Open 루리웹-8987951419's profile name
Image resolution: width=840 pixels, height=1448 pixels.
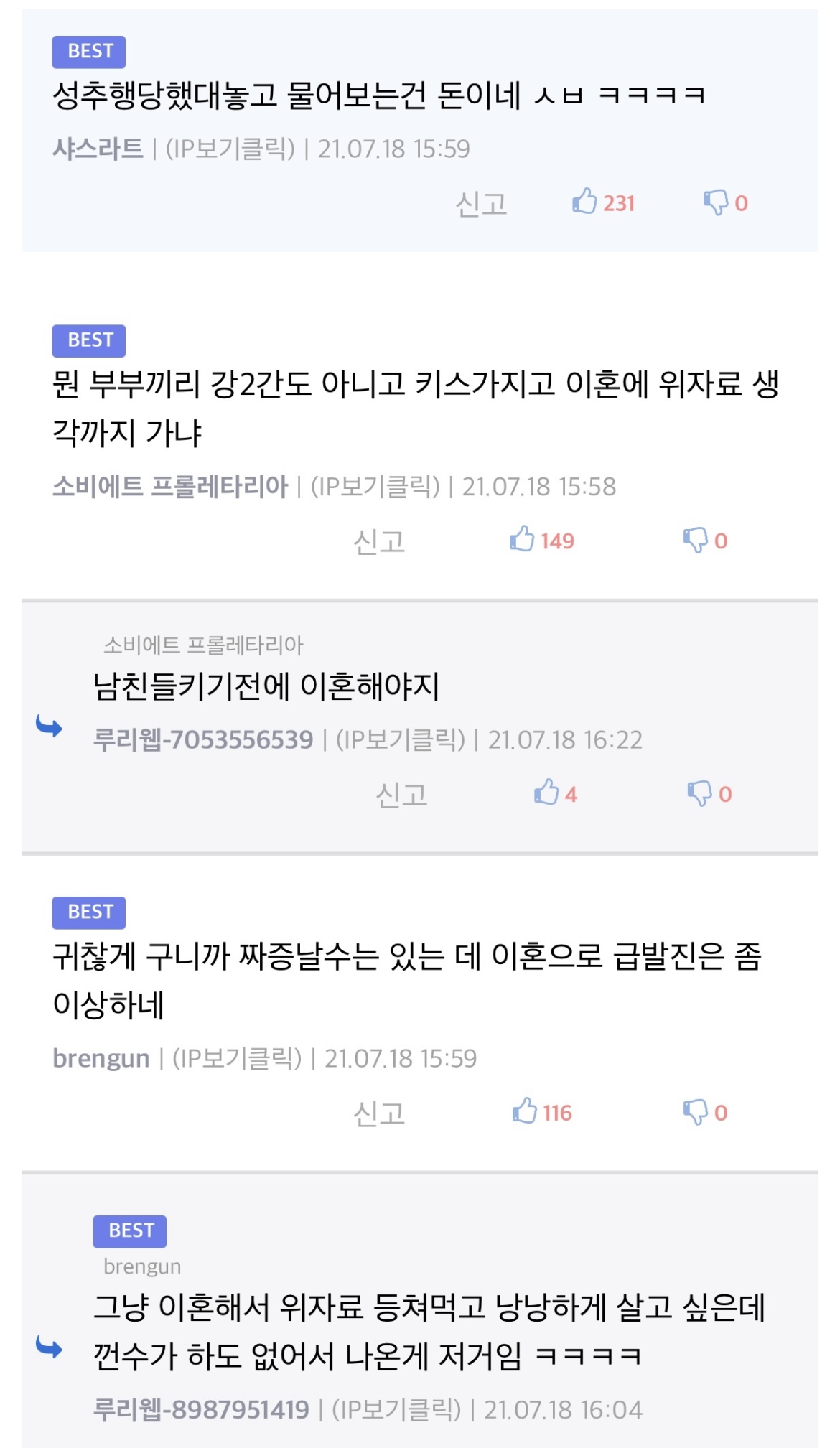point(202,1409)
